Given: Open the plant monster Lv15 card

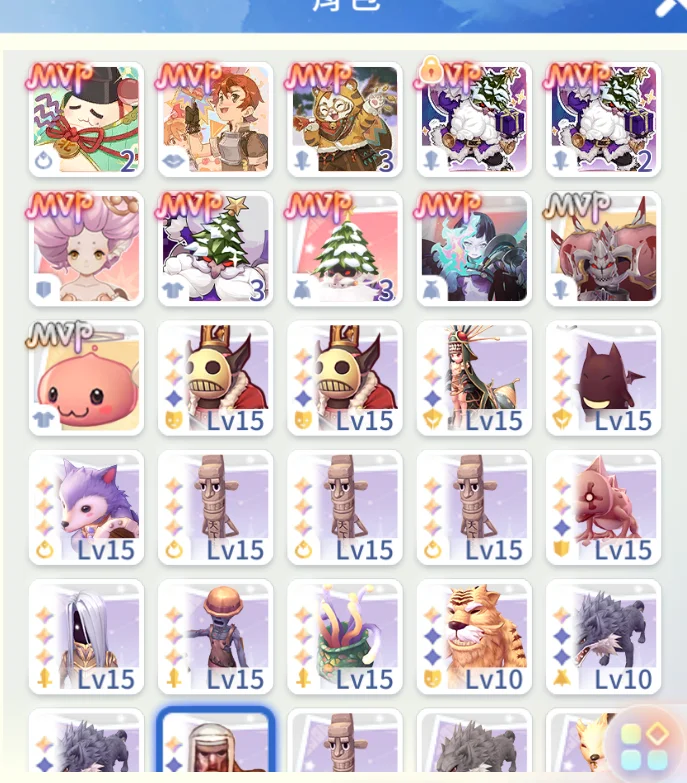Looking at the screenshot, I should click(x=345, y=636).
